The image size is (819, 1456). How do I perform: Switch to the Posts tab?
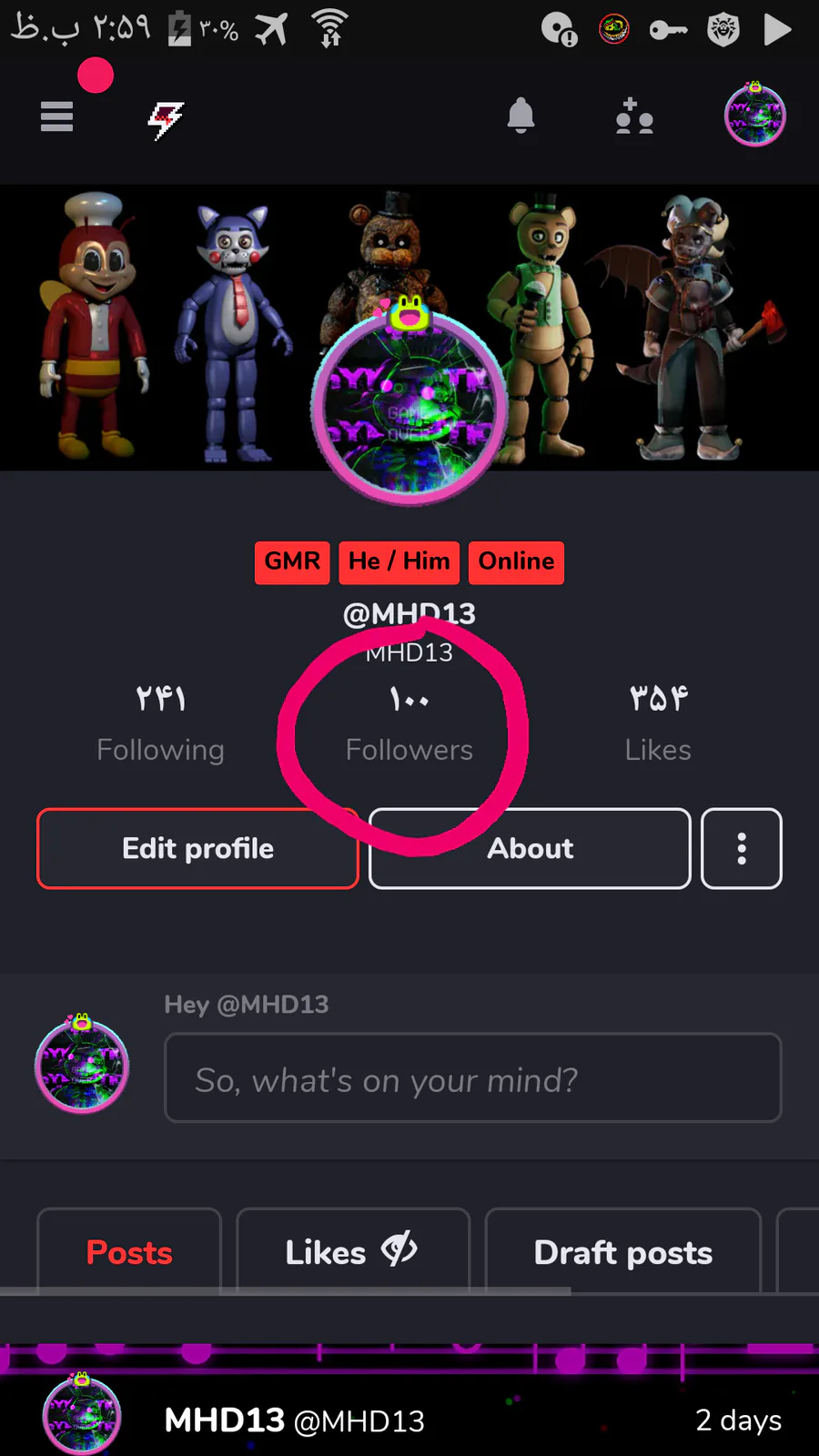tap(129, 1252)
